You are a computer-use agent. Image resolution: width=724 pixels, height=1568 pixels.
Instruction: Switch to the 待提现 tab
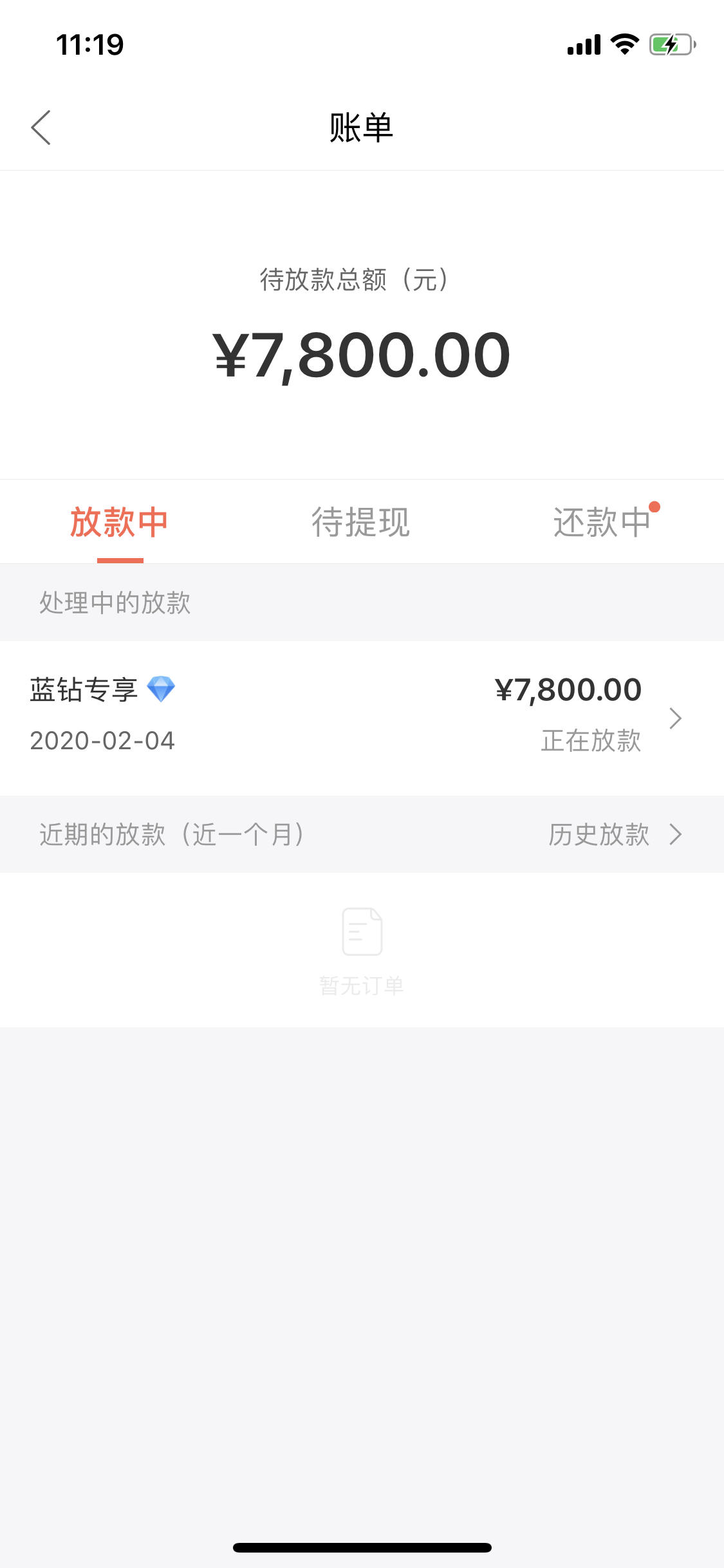point(361,522)
